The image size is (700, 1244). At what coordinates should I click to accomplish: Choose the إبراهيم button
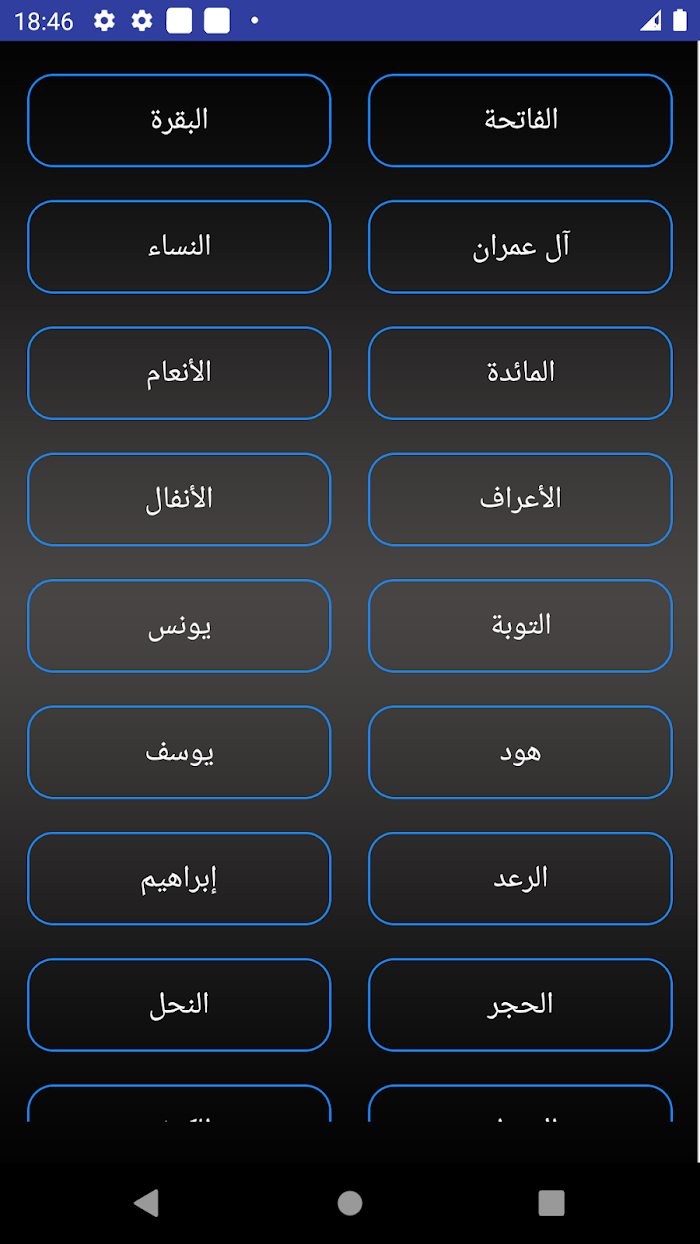pos(179,878)
